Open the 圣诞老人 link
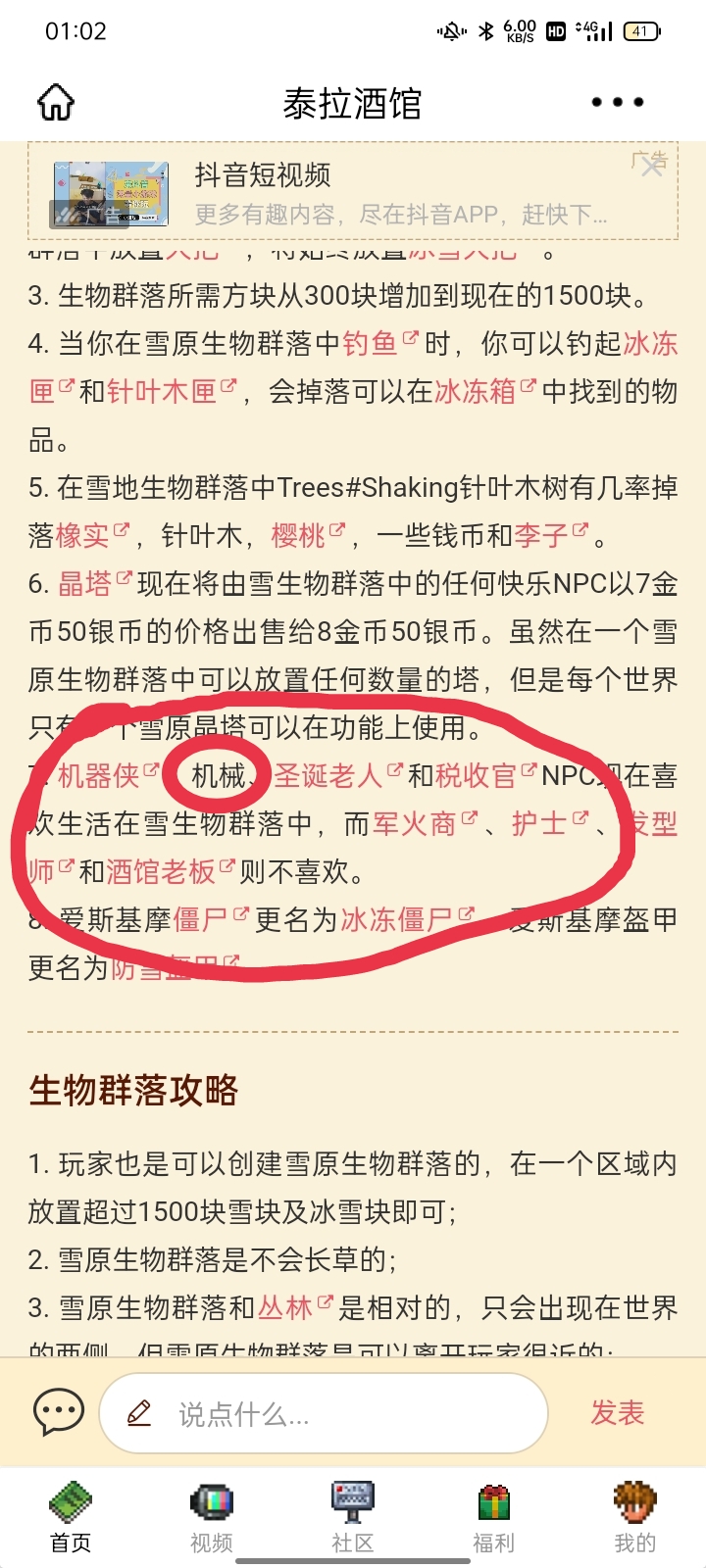706x1568 pixels. pyautogui.click(x=328, y=776)
